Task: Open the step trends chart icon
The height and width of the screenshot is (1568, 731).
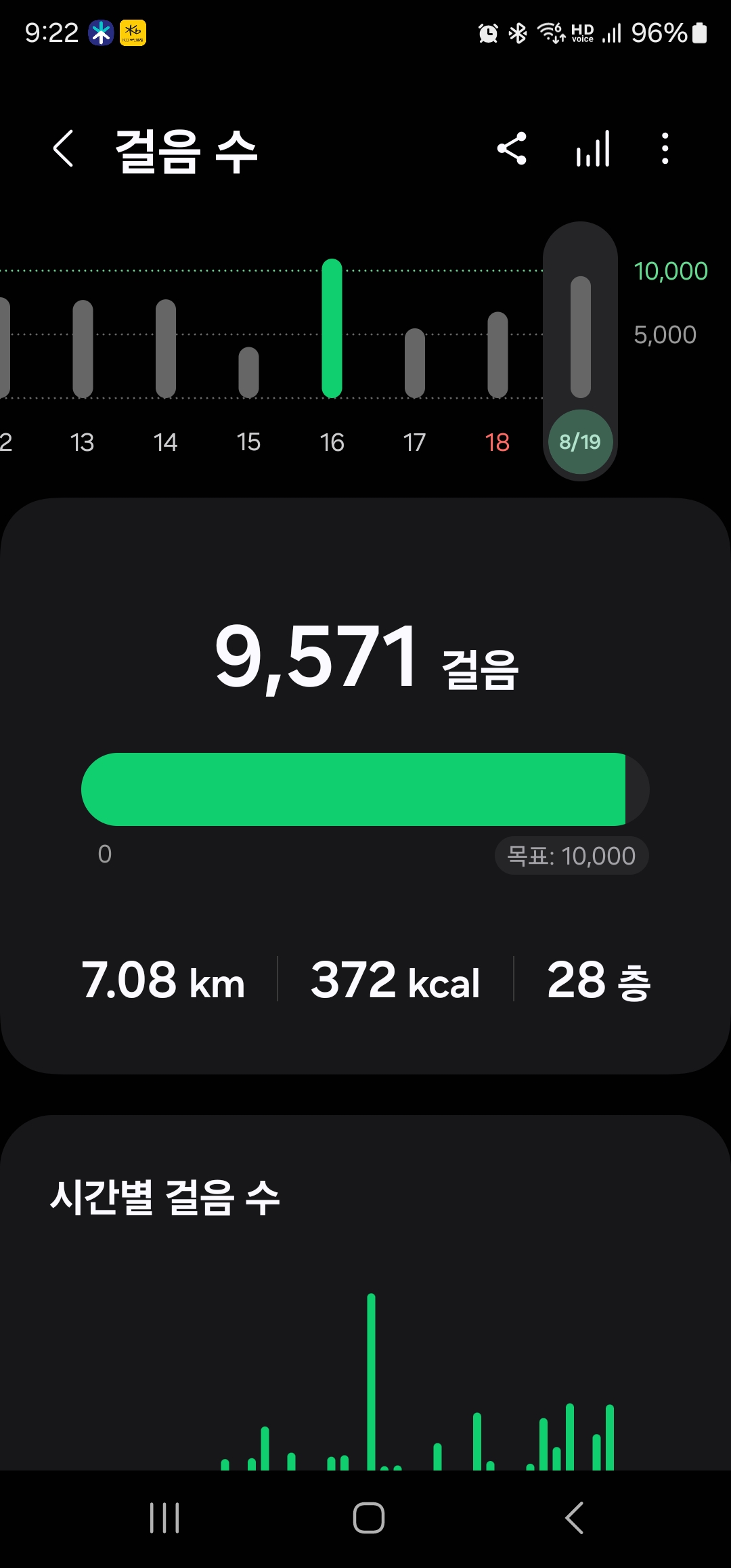Action: pos(593,149)
